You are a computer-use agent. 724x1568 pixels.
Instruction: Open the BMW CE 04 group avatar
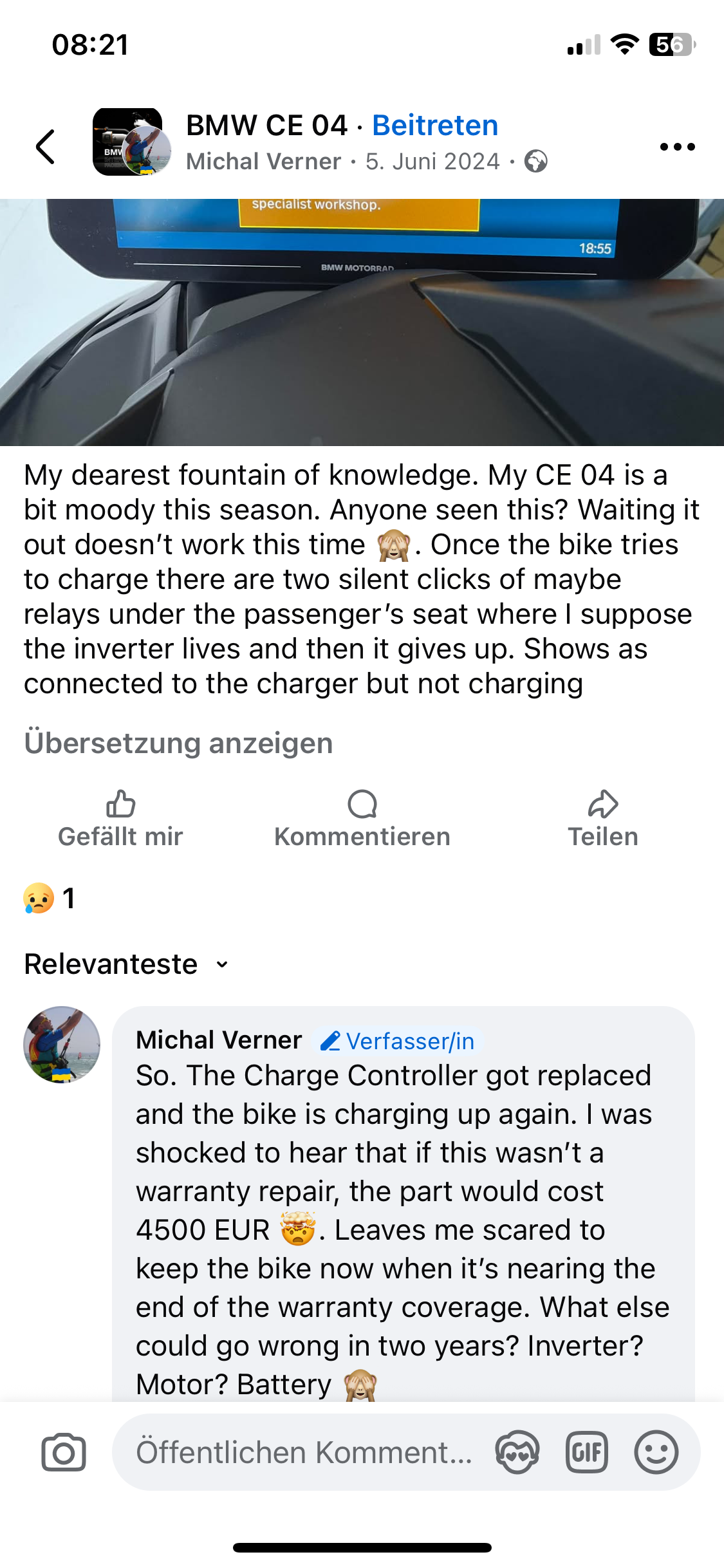tap(127, 142)
